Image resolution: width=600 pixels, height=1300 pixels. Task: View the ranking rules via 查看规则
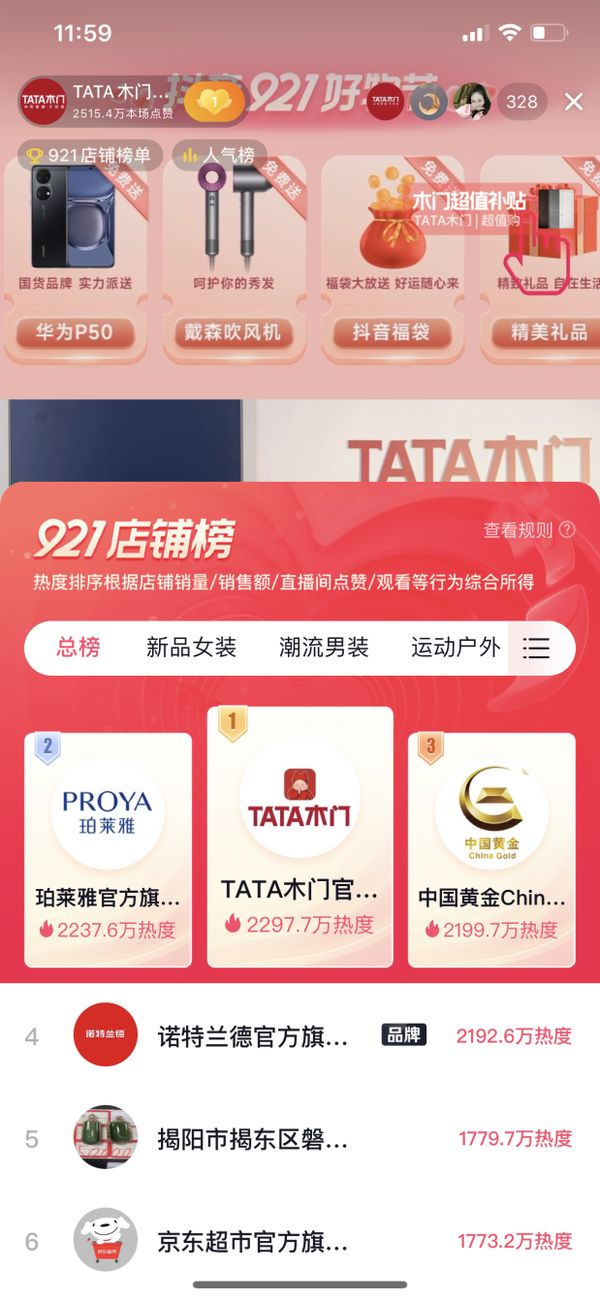click(529, 530)
